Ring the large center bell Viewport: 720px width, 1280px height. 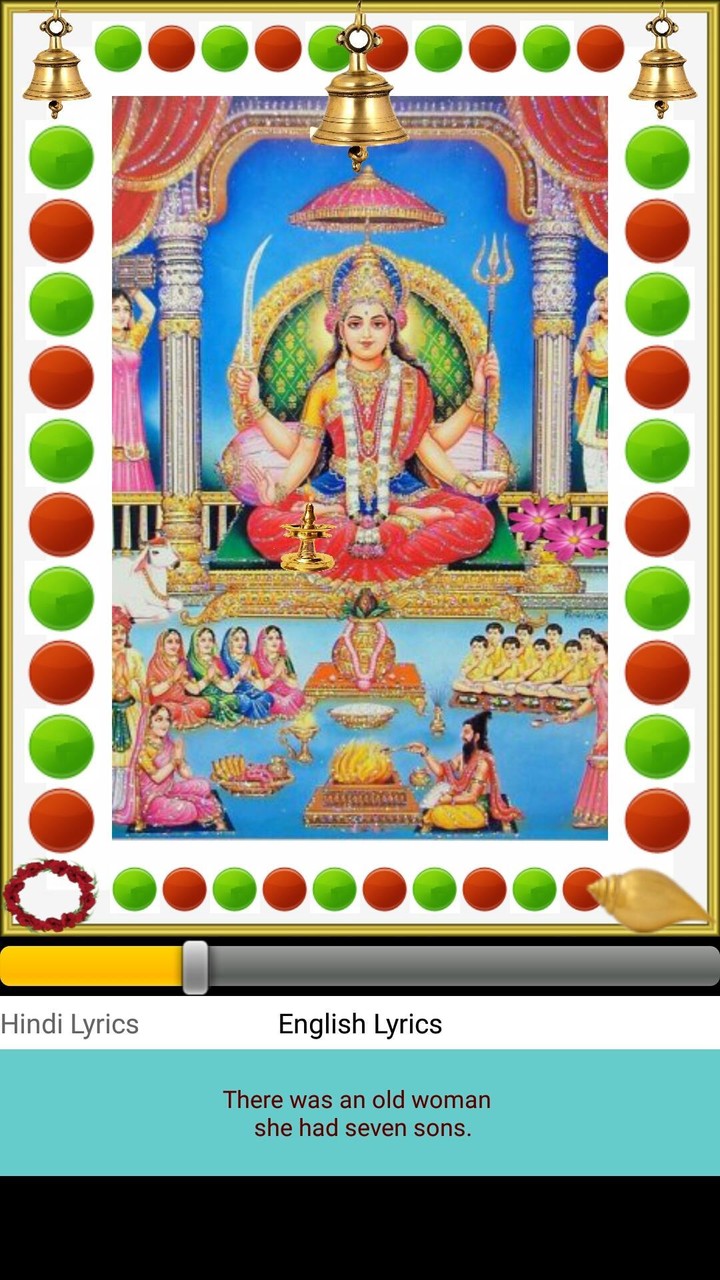(359, 85)
